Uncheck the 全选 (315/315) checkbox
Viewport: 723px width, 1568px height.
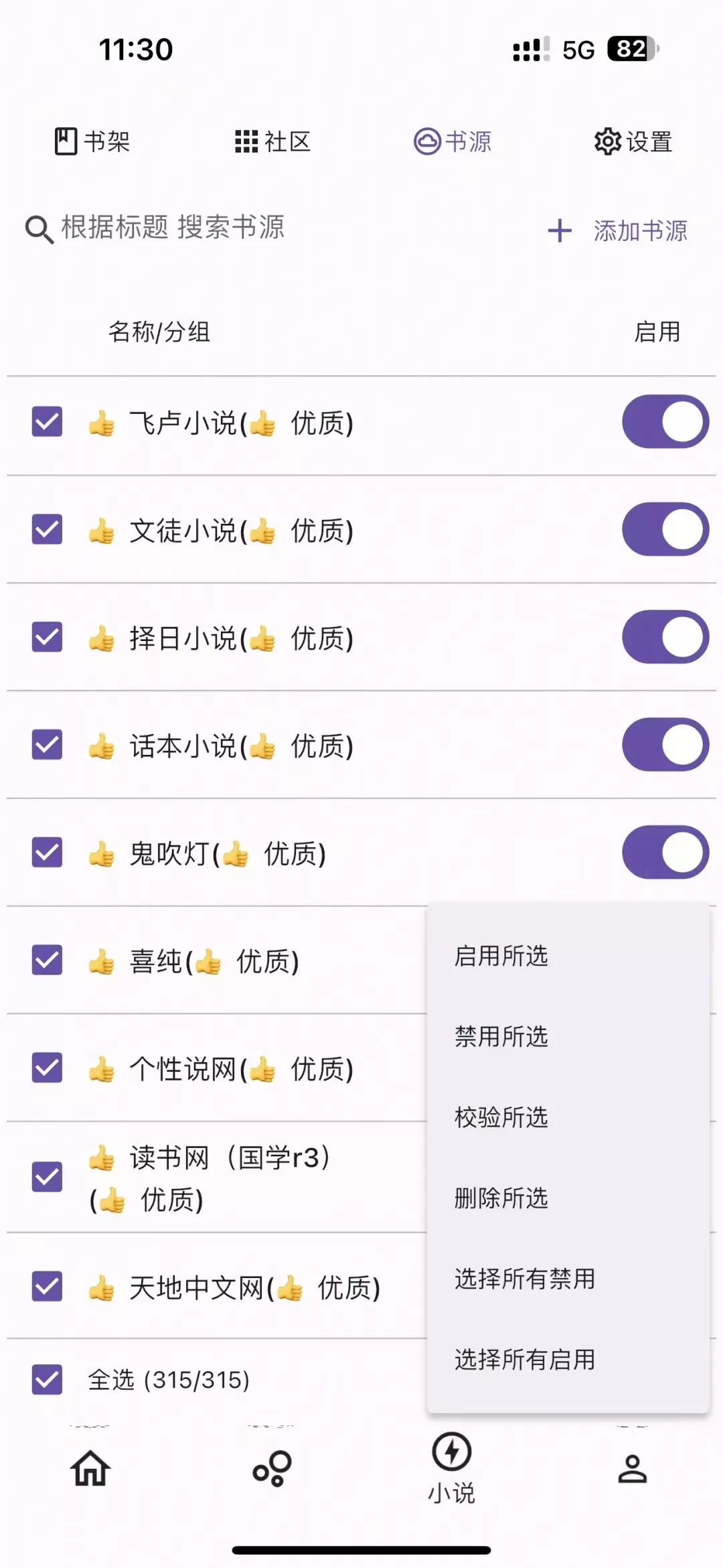(47, 1380)
